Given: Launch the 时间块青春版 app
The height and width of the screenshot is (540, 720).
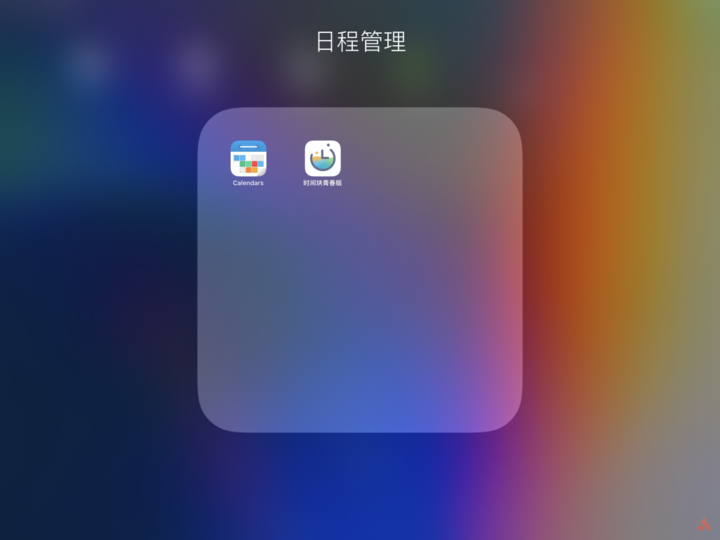Looking at the screenshot, I should [322, 159].
